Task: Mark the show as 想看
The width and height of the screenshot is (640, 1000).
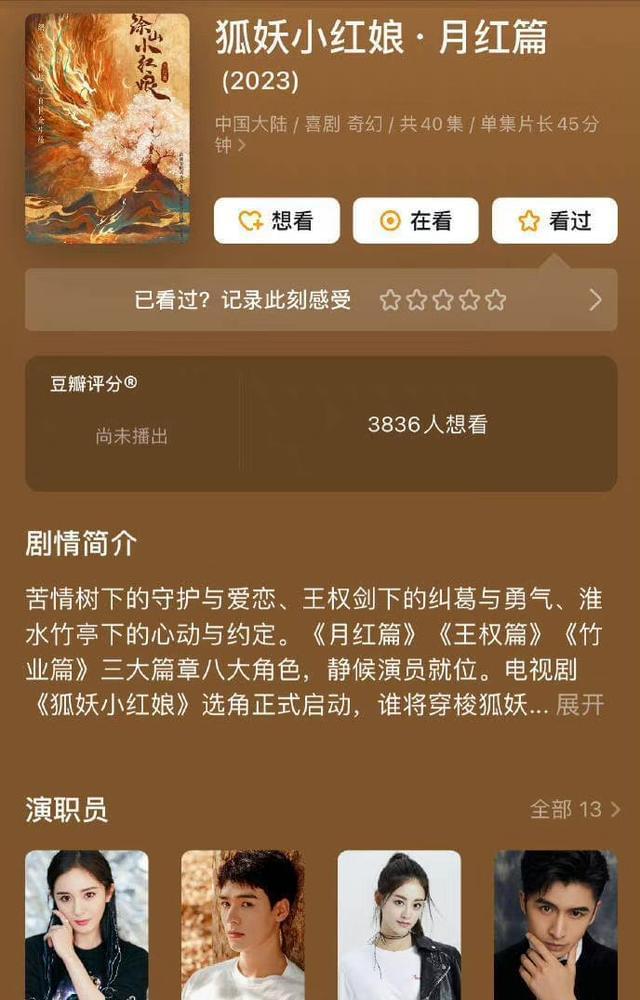Action: 277,221
